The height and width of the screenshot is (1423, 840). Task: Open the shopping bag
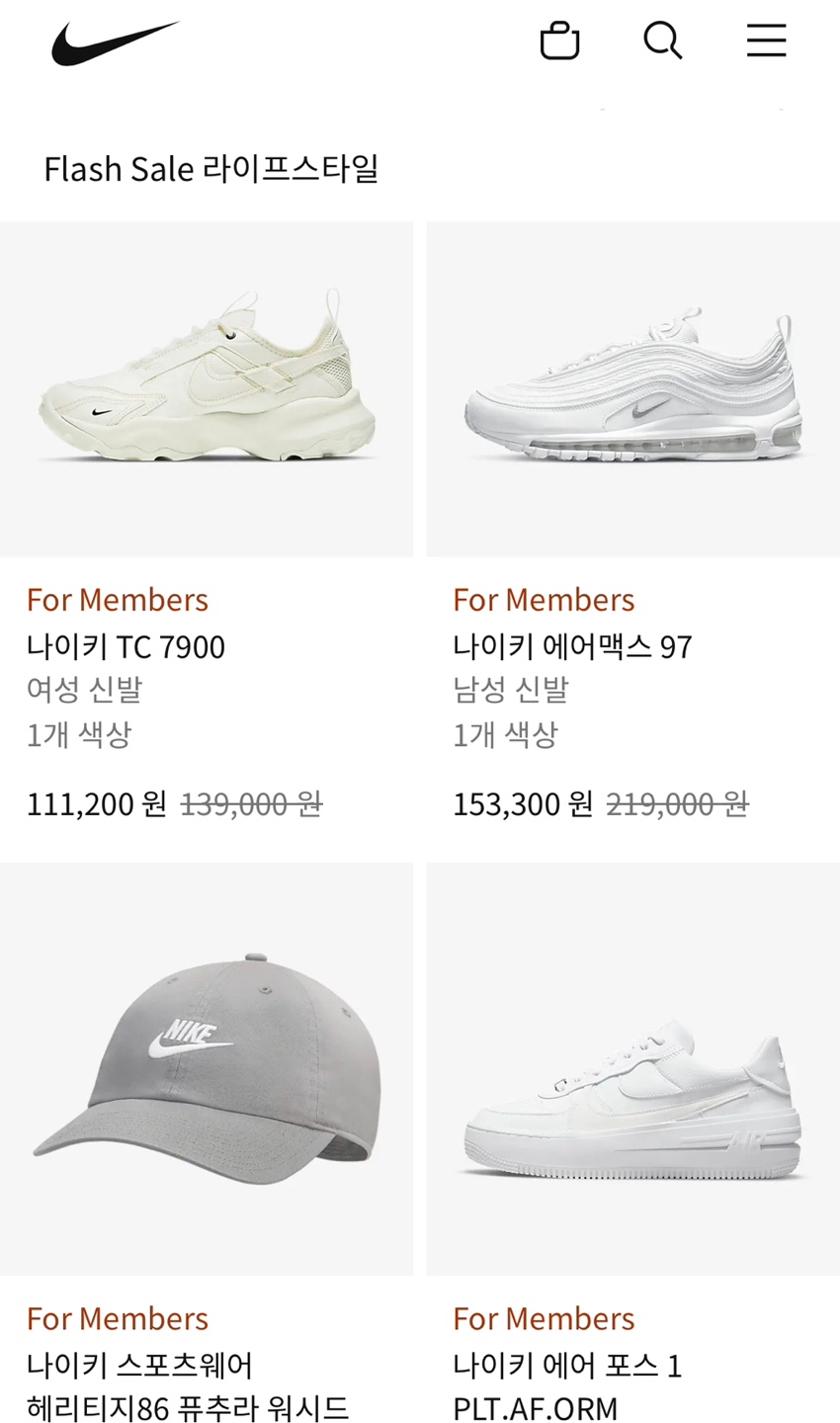click(x=559, y=41)
